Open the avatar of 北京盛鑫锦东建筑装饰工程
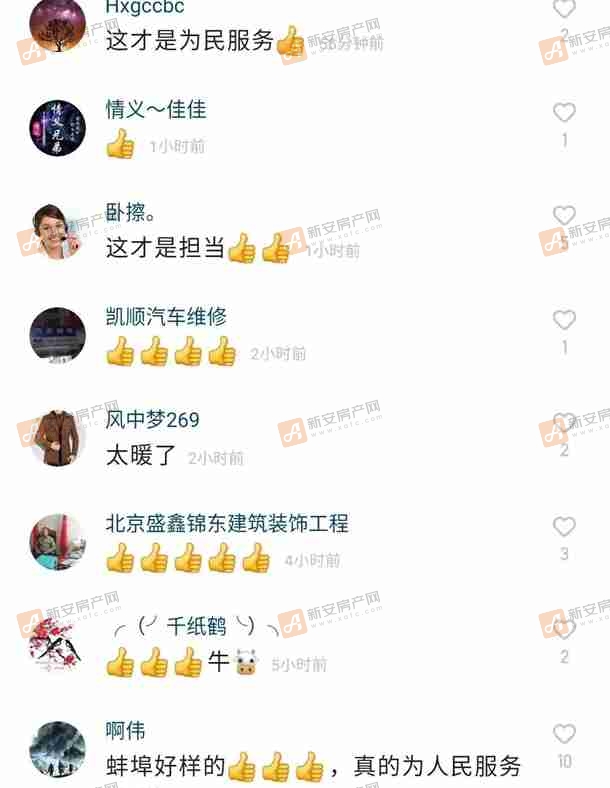The height and width of the screenshot is (788, 610). 57,542
